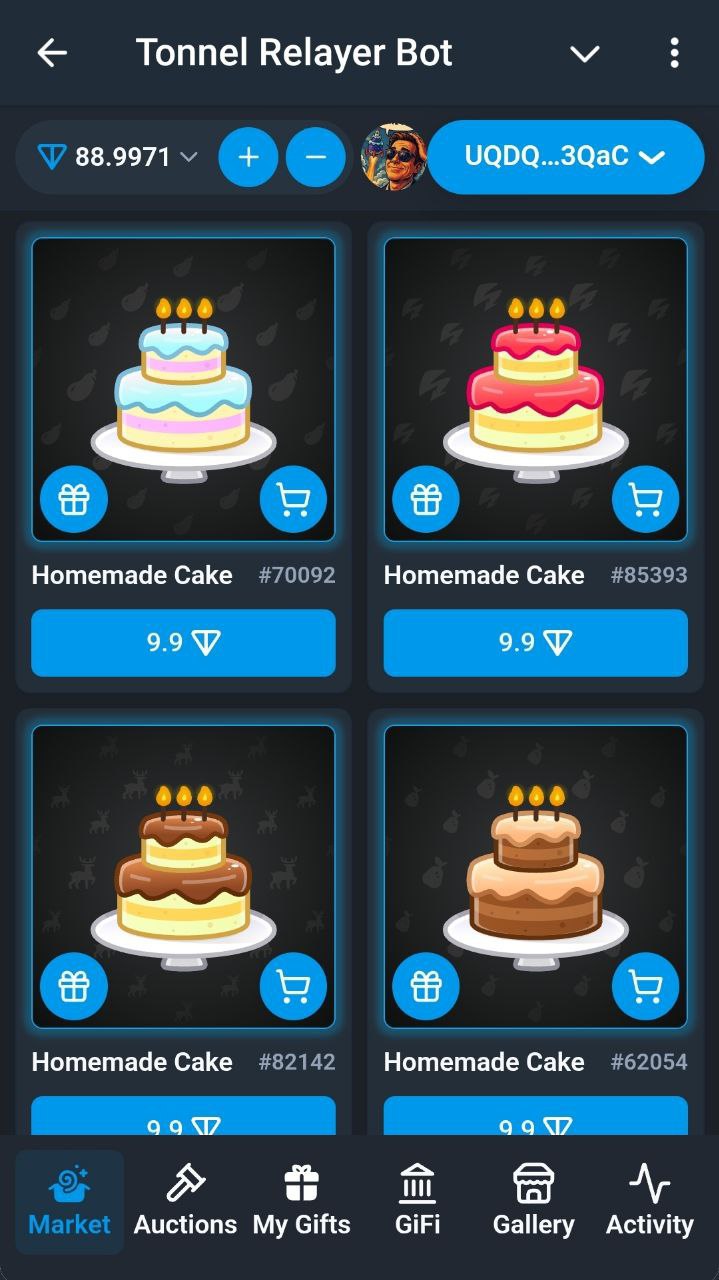Open the 88.9971 TON balance dropdown
The image size is (719, 1280).
(118, 157)
